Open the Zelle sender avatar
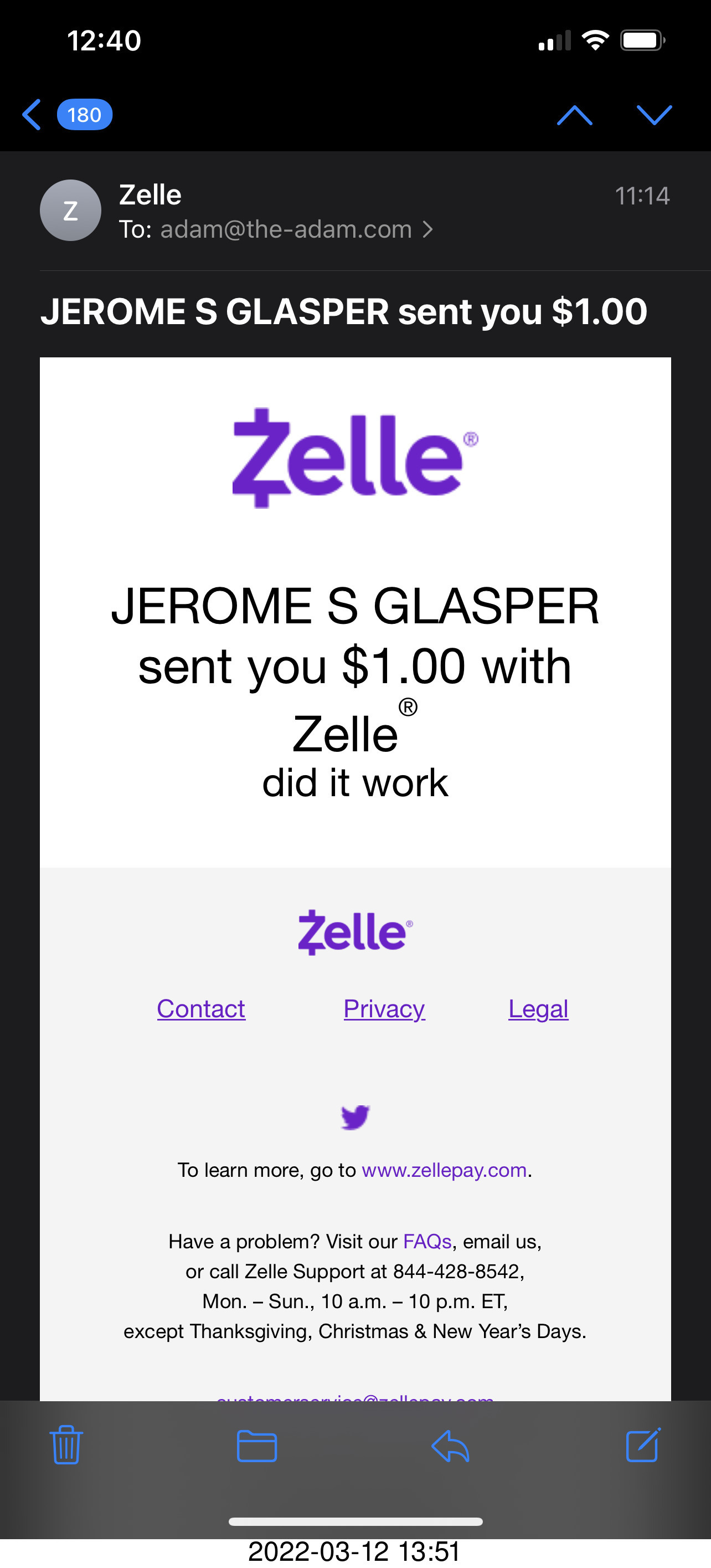Viewport: 711px width, 1568px height. click(70, 210)
